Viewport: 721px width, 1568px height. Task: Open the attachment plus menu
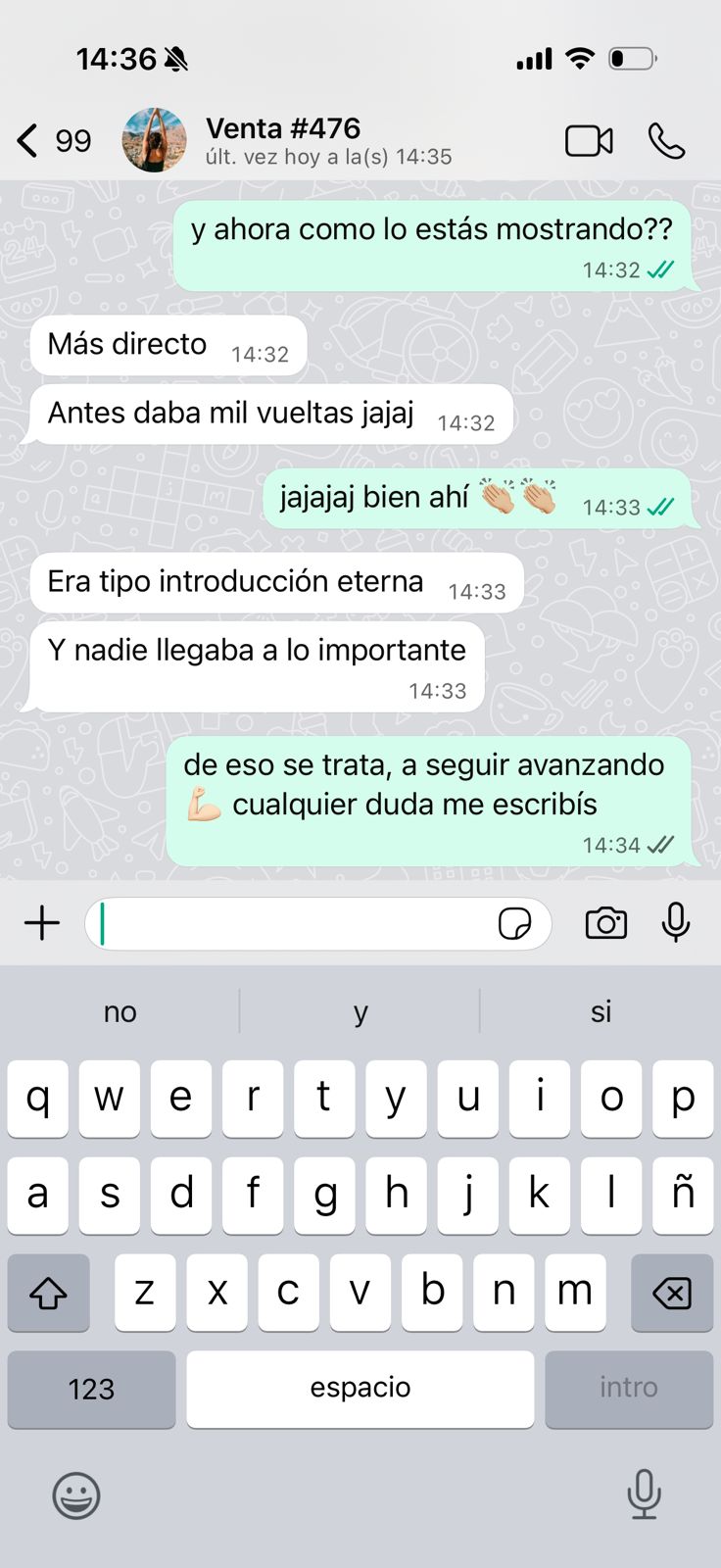pyautogui.click(x=41, y=922)
